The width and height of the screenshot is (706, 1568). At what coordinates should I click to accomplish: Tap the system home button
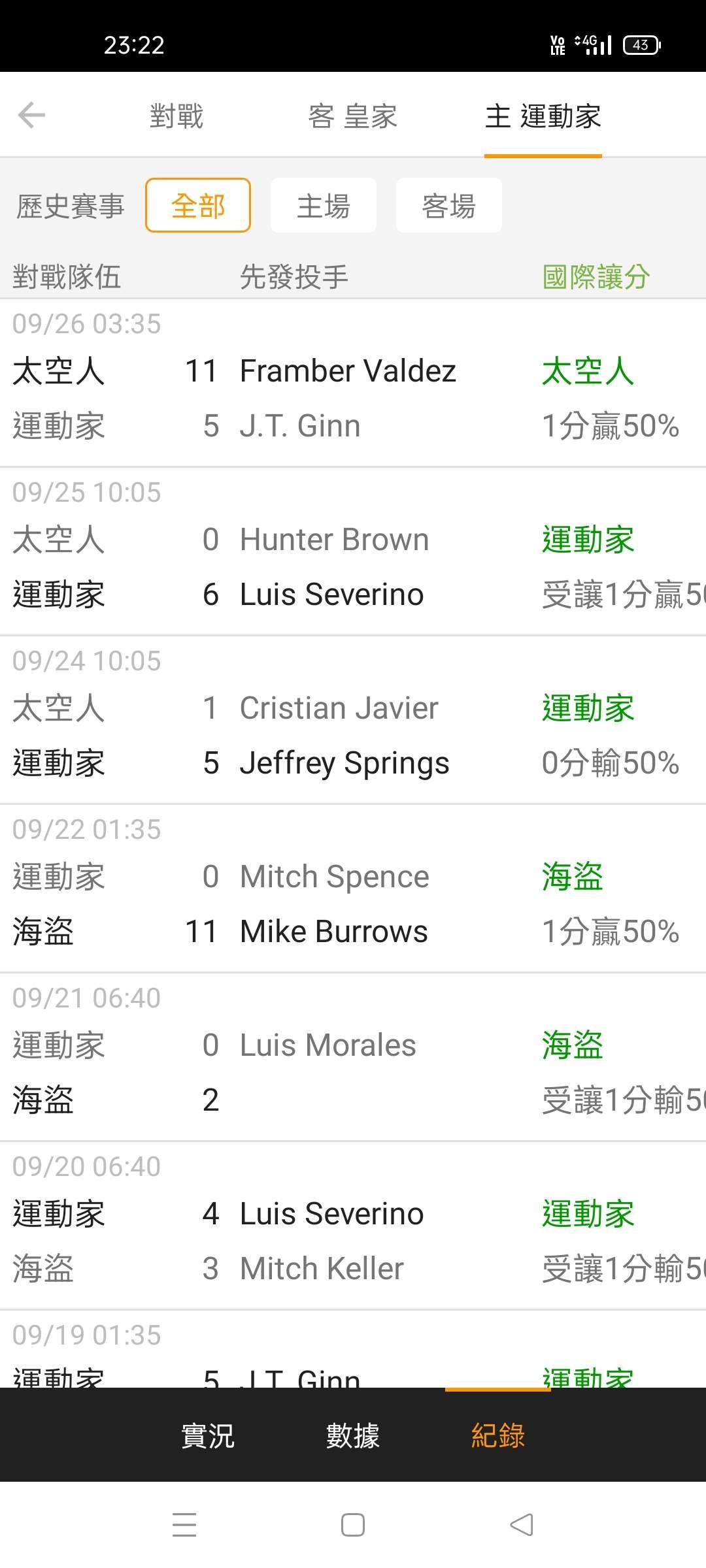tap(353, 1525)
